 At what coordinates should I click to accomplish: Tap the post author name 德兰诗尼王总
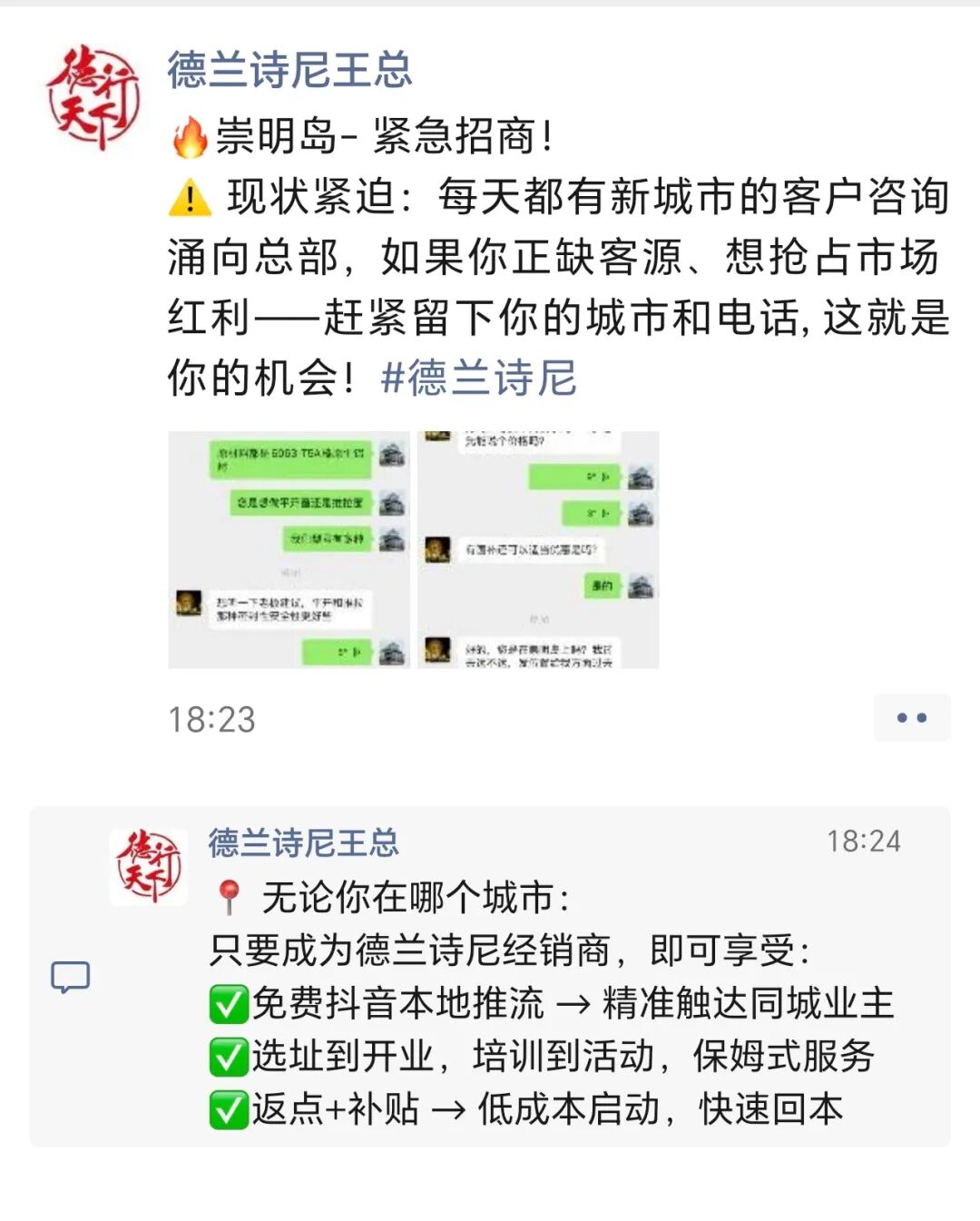[x=289, y=70]
